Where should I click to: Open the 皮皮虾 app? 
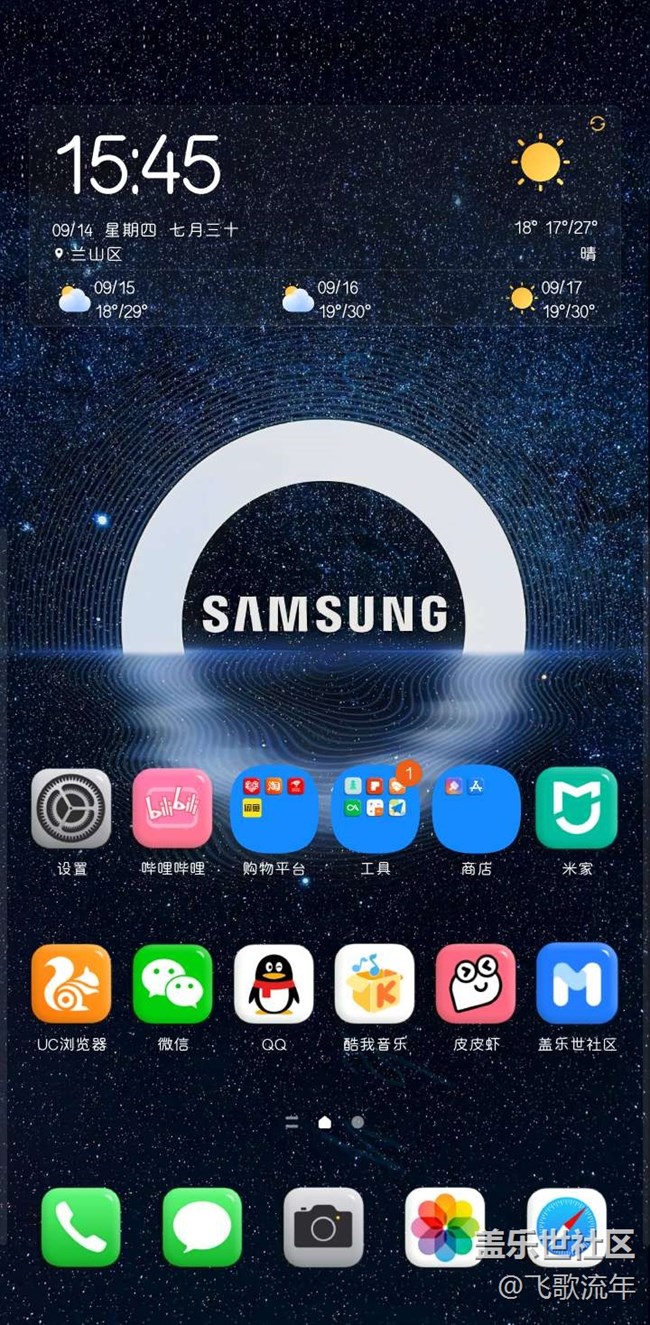(476, 984)
